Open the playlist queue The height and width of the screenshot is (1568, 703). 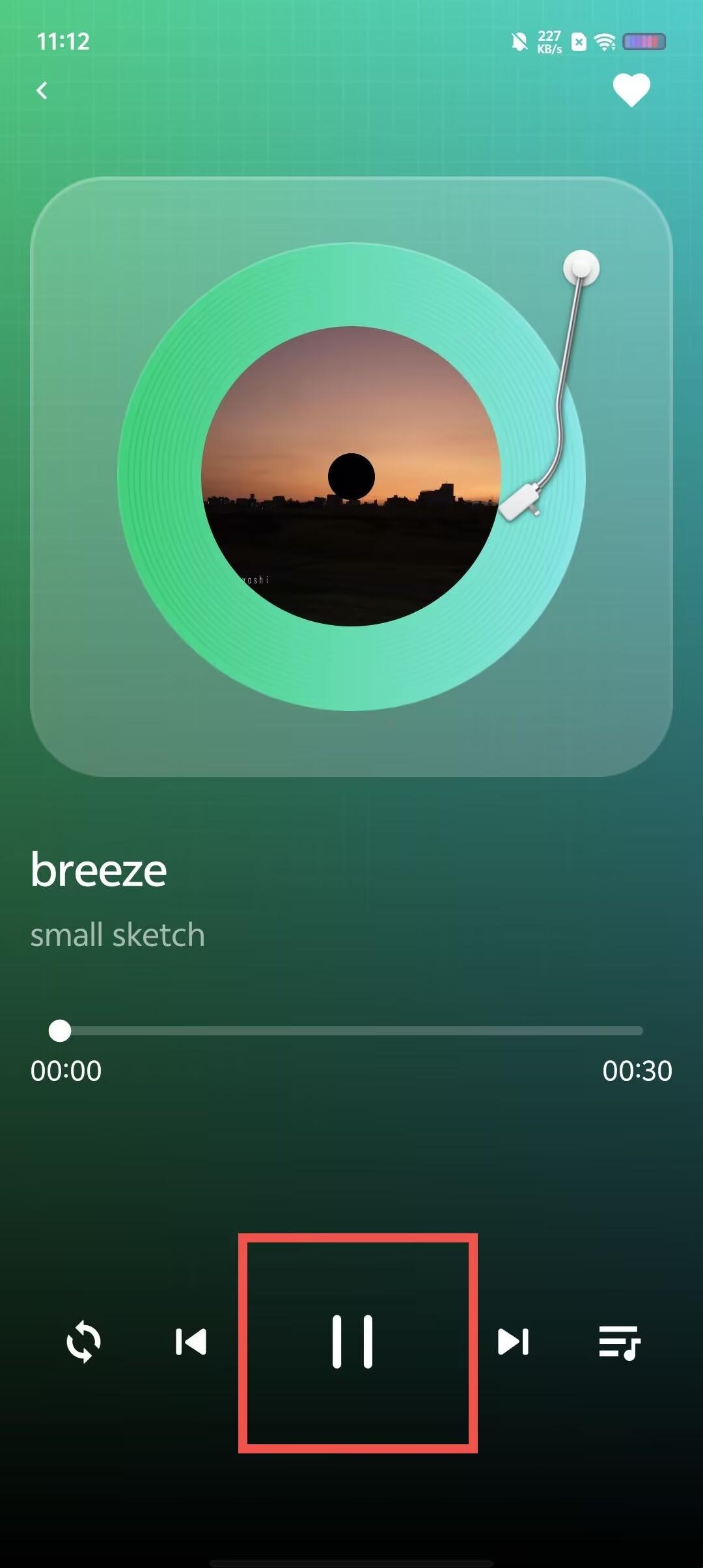(619, 1342)
